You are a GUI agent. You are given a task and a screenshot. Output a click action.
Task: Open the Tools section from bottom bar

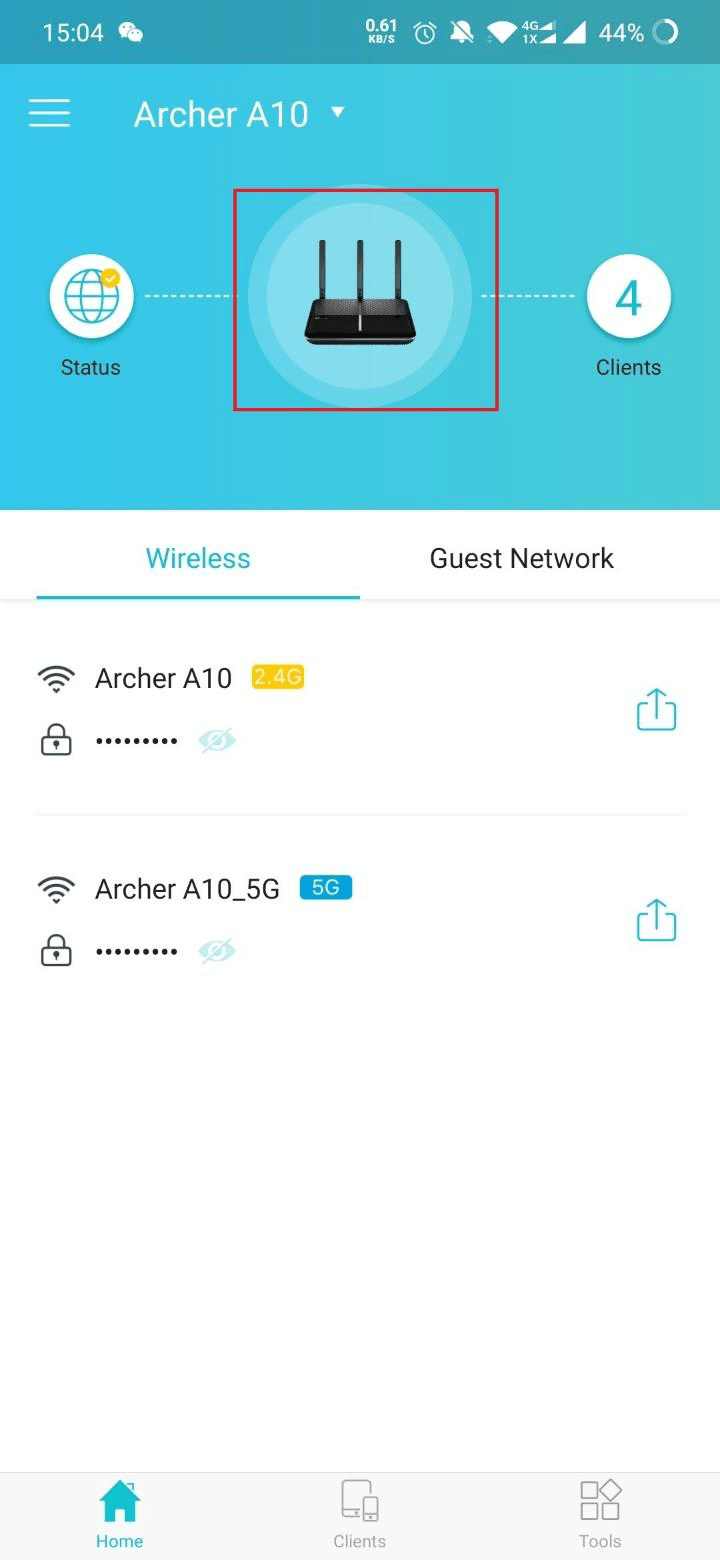click(x=599, y=1510)
